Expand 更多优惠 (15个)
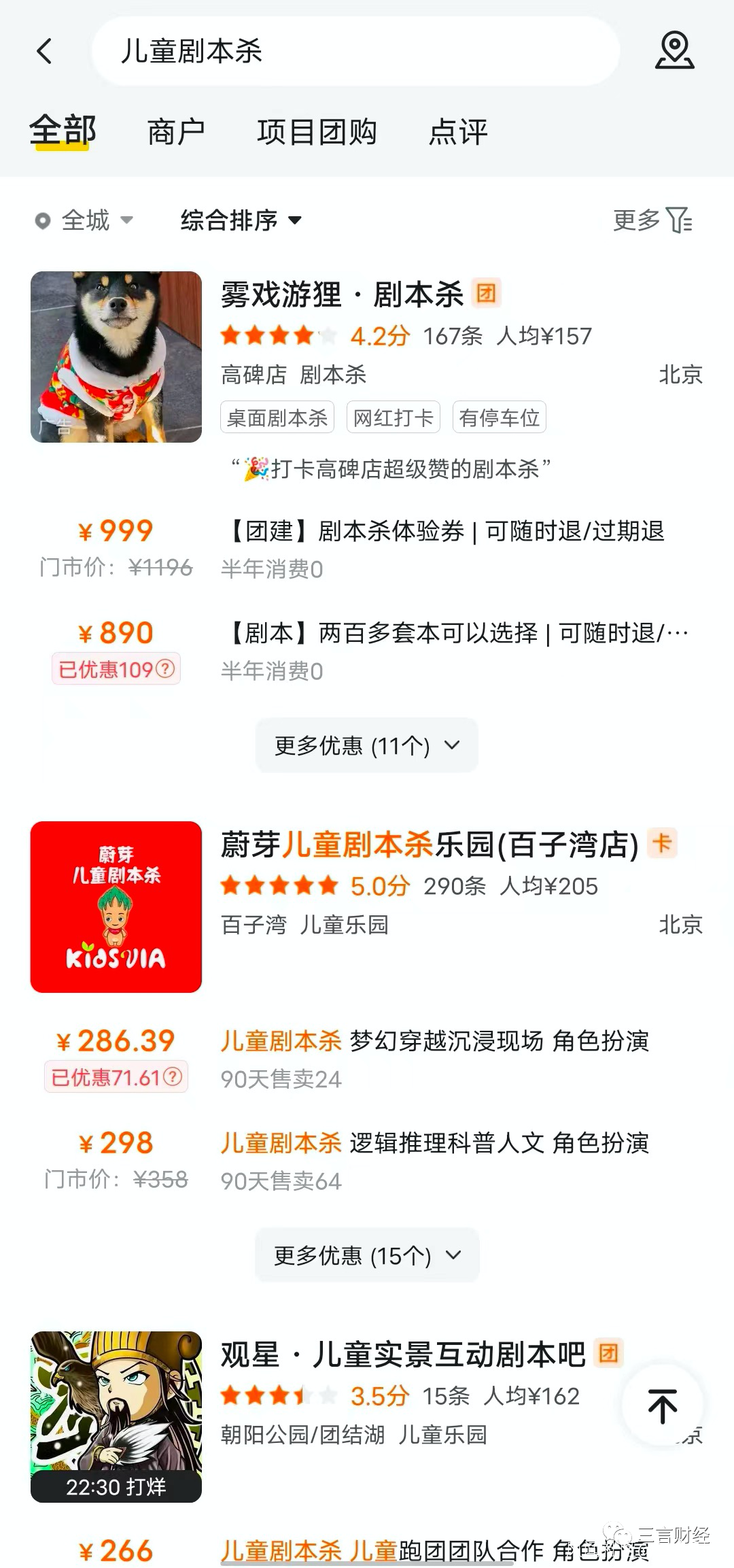This screenshot has height=1568, width=734. pos(367,1256)
